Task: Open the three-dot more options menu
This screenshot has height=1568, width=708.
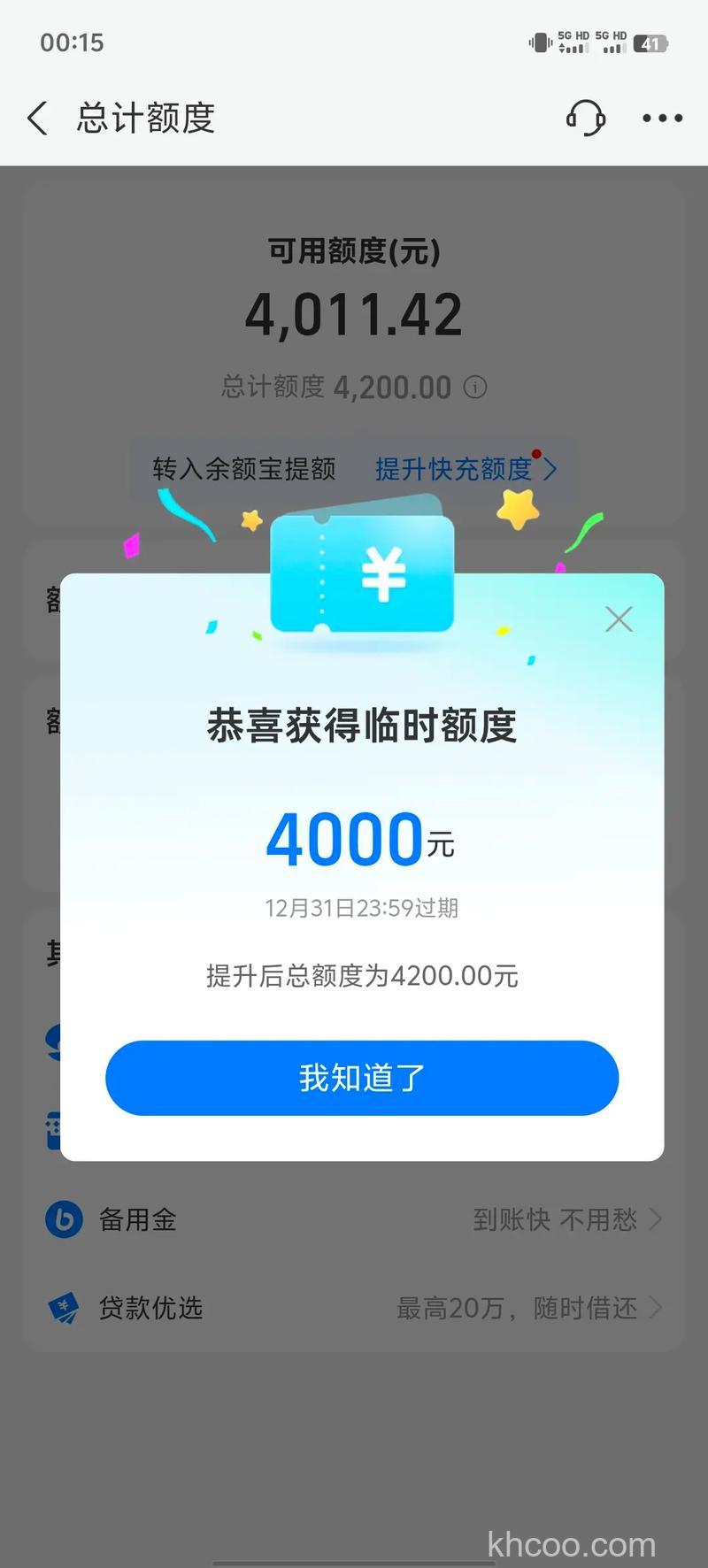Action: click(x=661, y=118)
